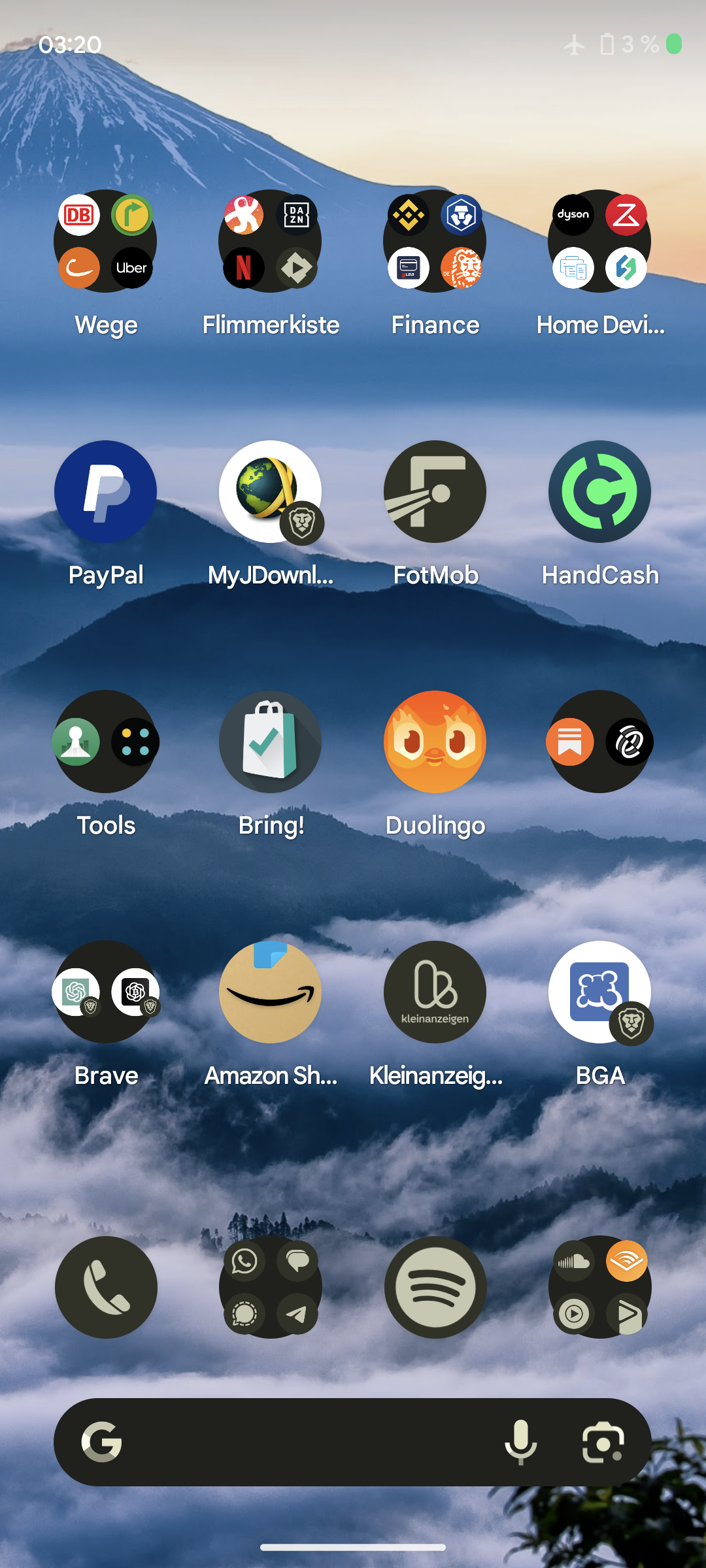Open Amazon Shopping
The width and height of the screenshot is (706, 1568).
(270, 992)
